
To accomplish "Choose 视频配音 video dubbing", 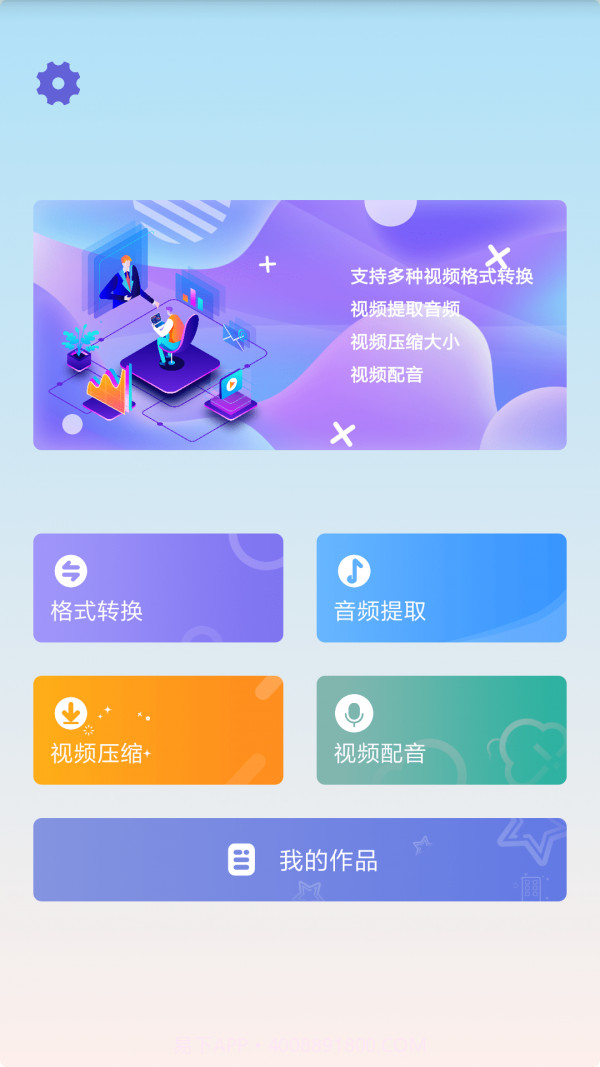I will (x=441, y=730).
